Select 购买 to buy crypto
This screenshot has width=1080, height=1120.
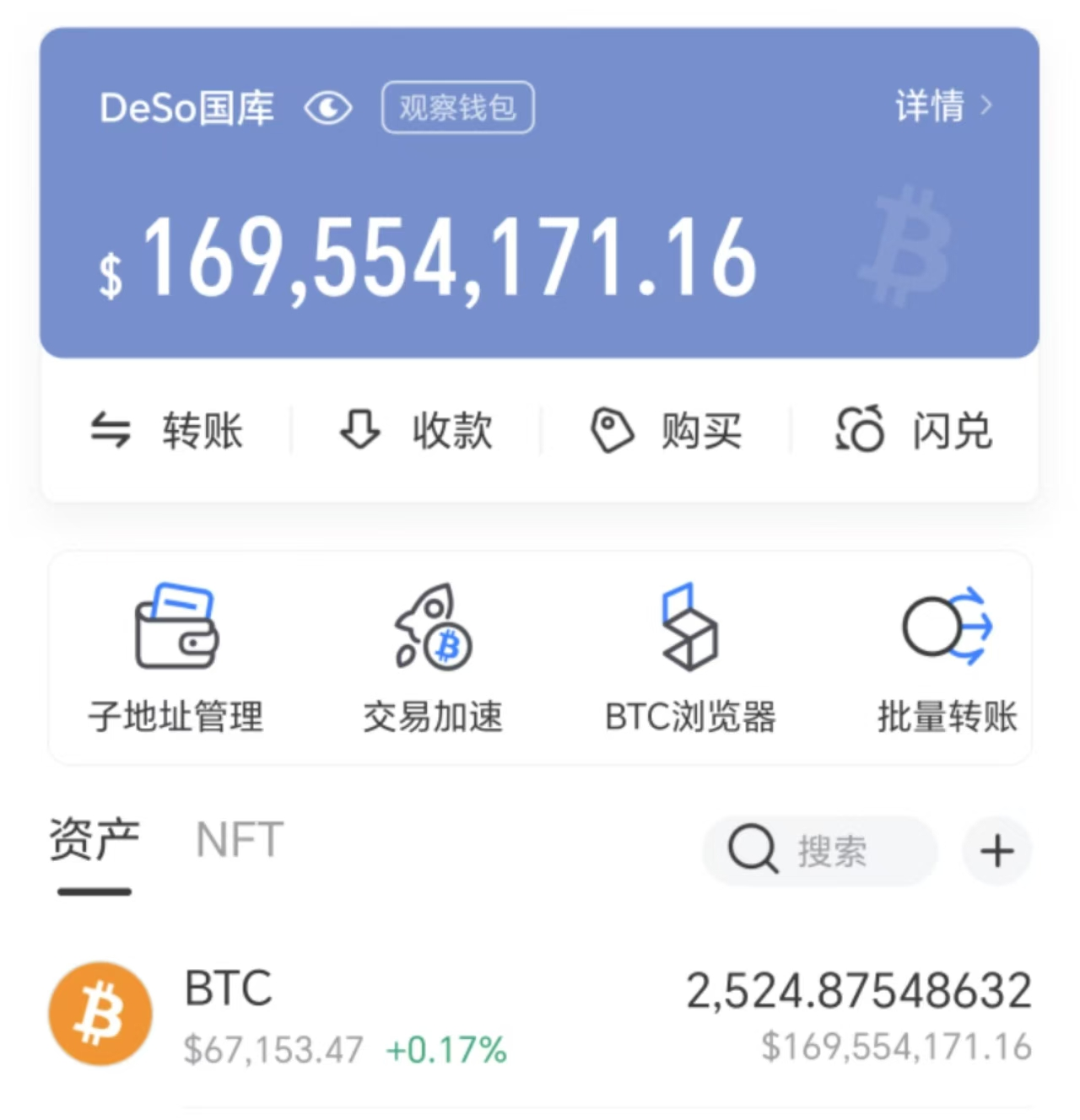coord(666,430)
